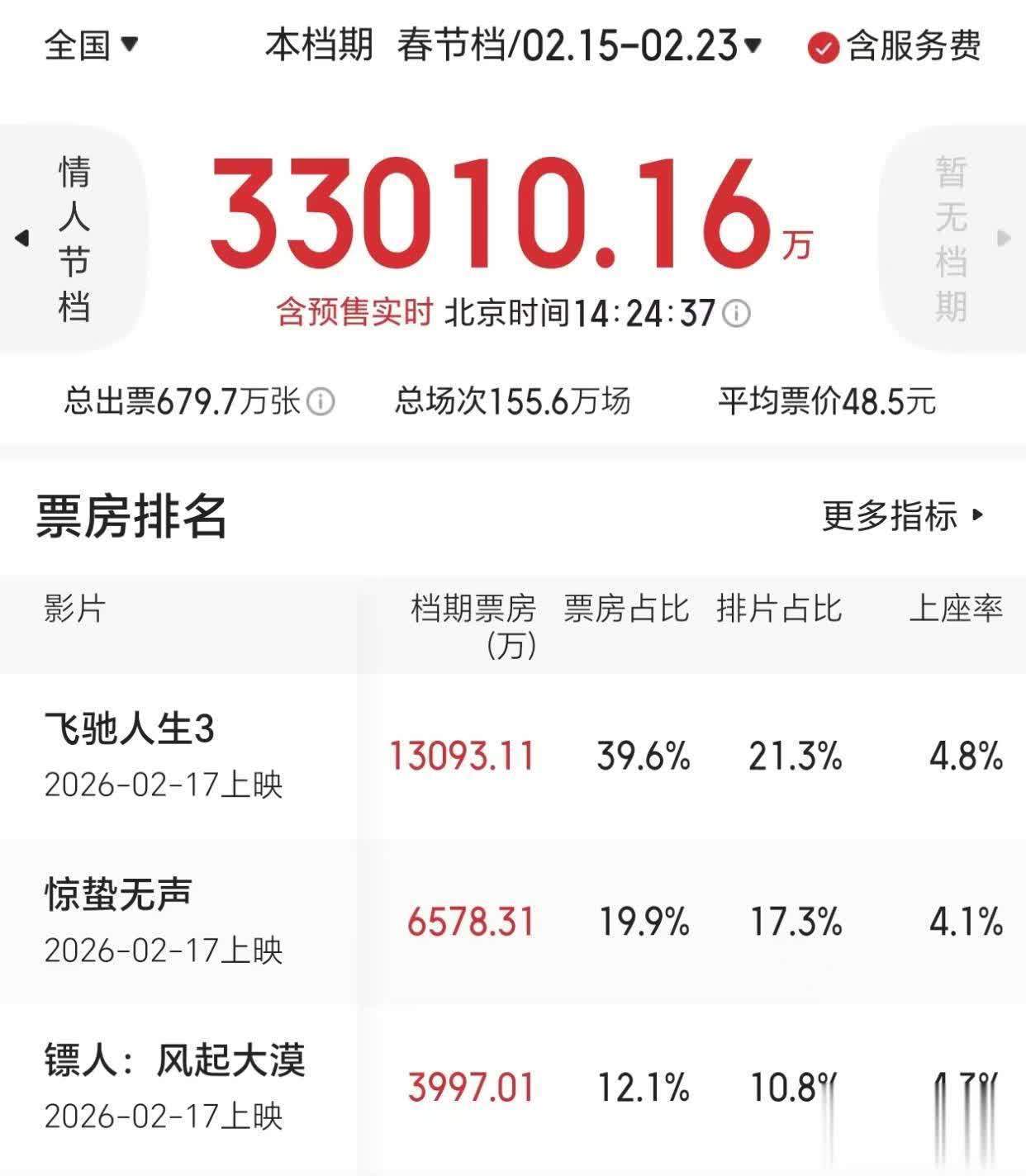Toggle the 含服务费 checkbox
The image size is (1026, 1176).
coord(823,47)
